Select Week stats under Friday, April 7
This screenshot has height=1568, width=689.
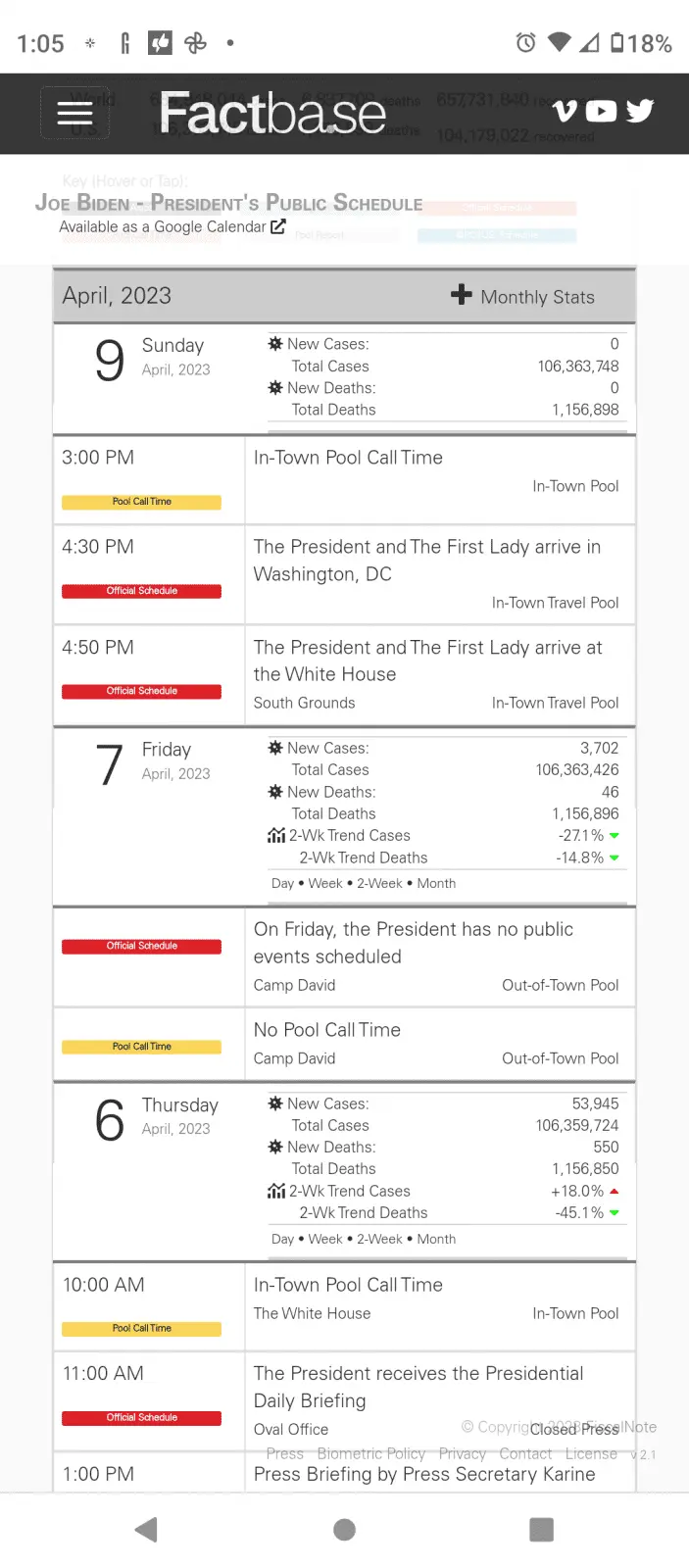(325, 883)
